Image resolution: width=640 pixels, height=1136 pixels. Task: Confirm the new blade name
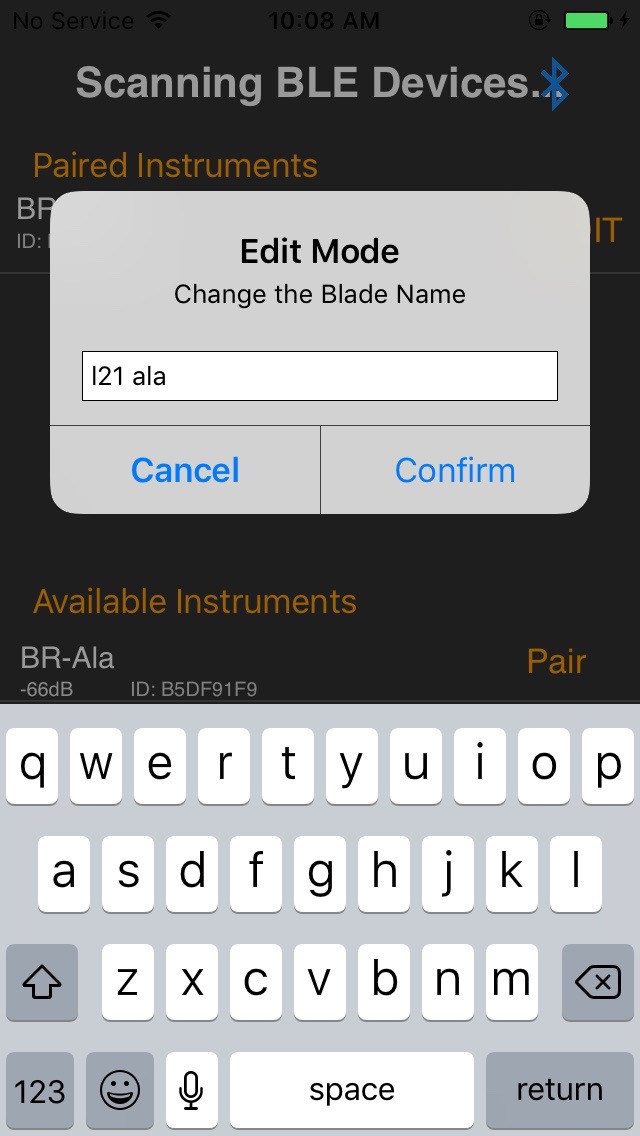(x=455, y=470)
